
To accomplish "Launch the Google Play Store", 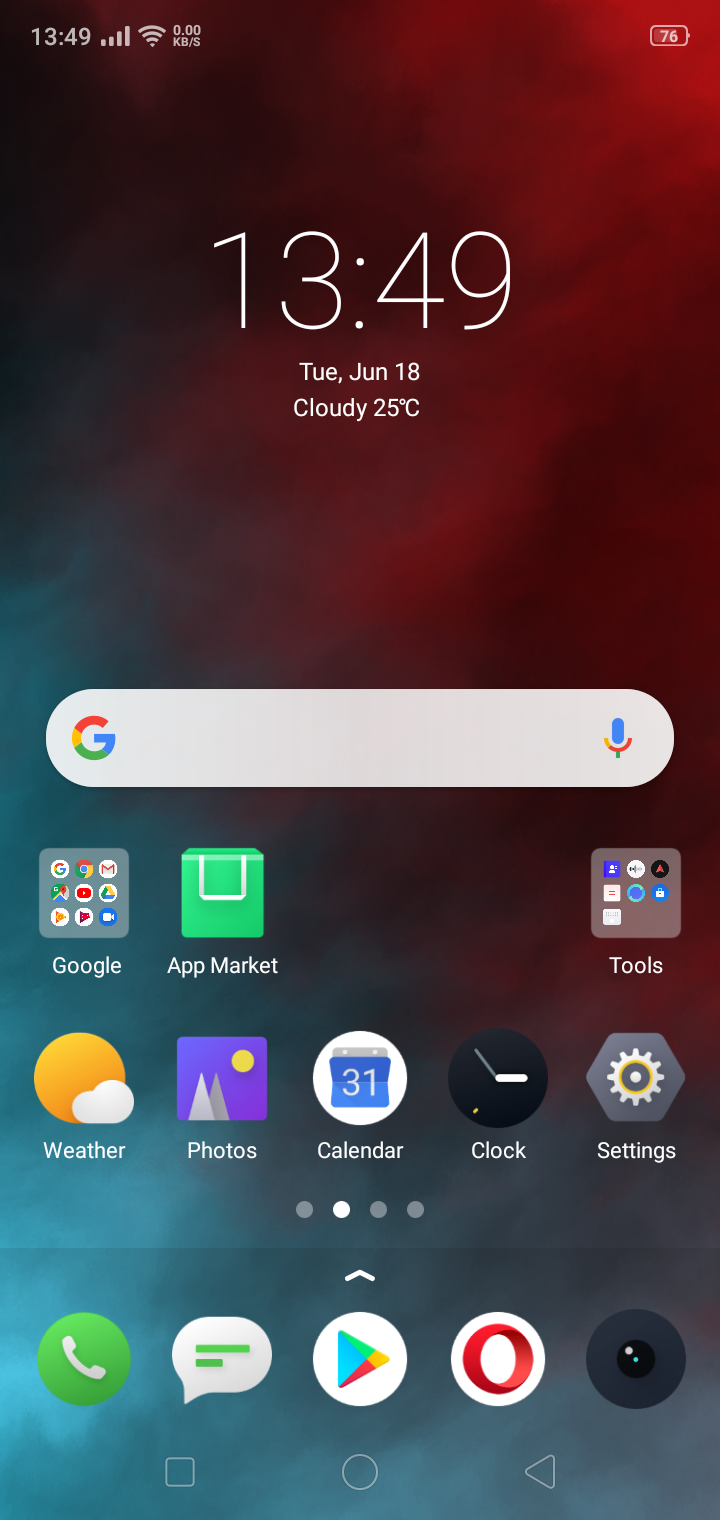I will [360, 1360].
